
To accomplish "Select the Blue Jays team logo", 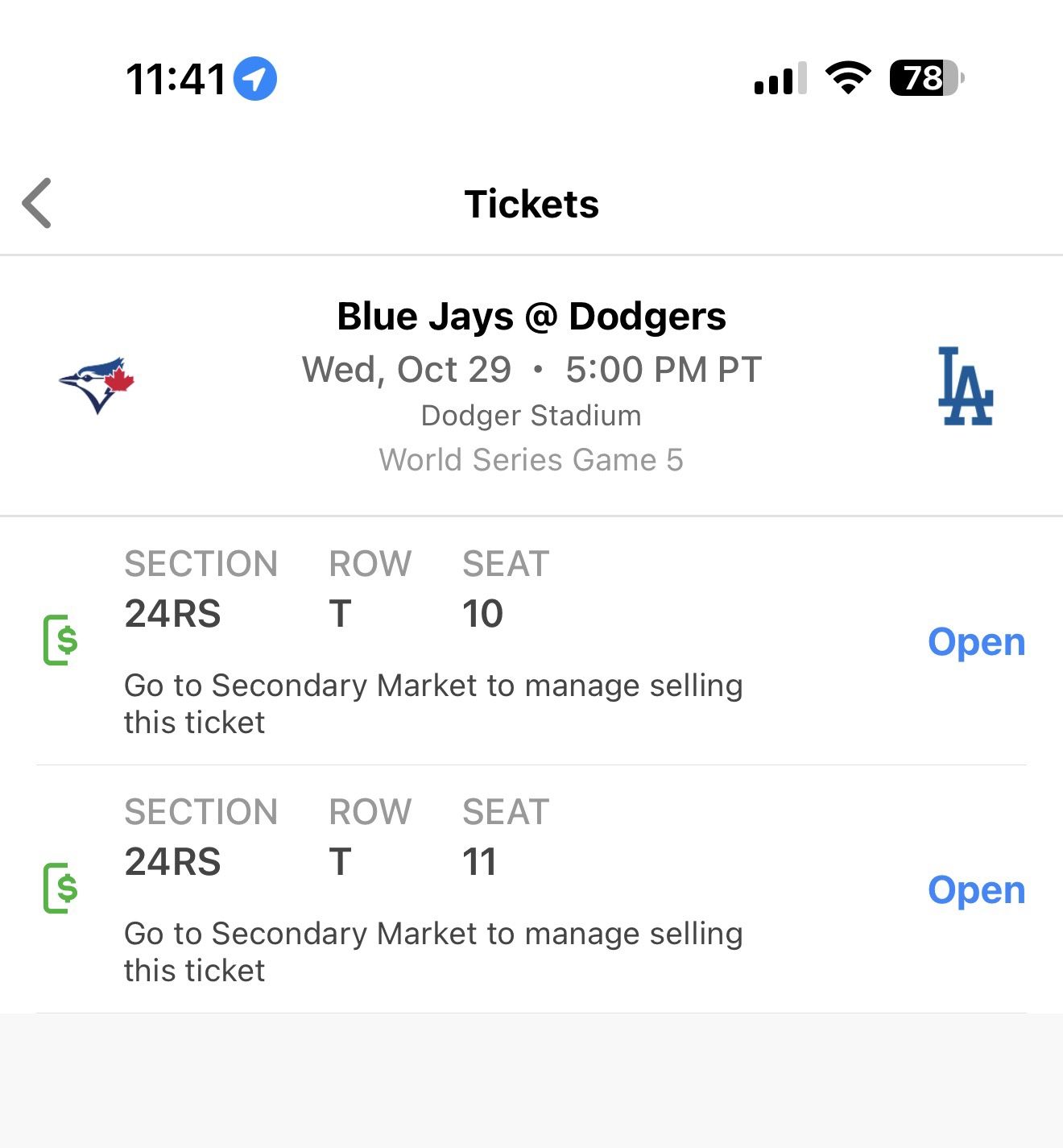I will pyautogui.click(x=98, y=384).
